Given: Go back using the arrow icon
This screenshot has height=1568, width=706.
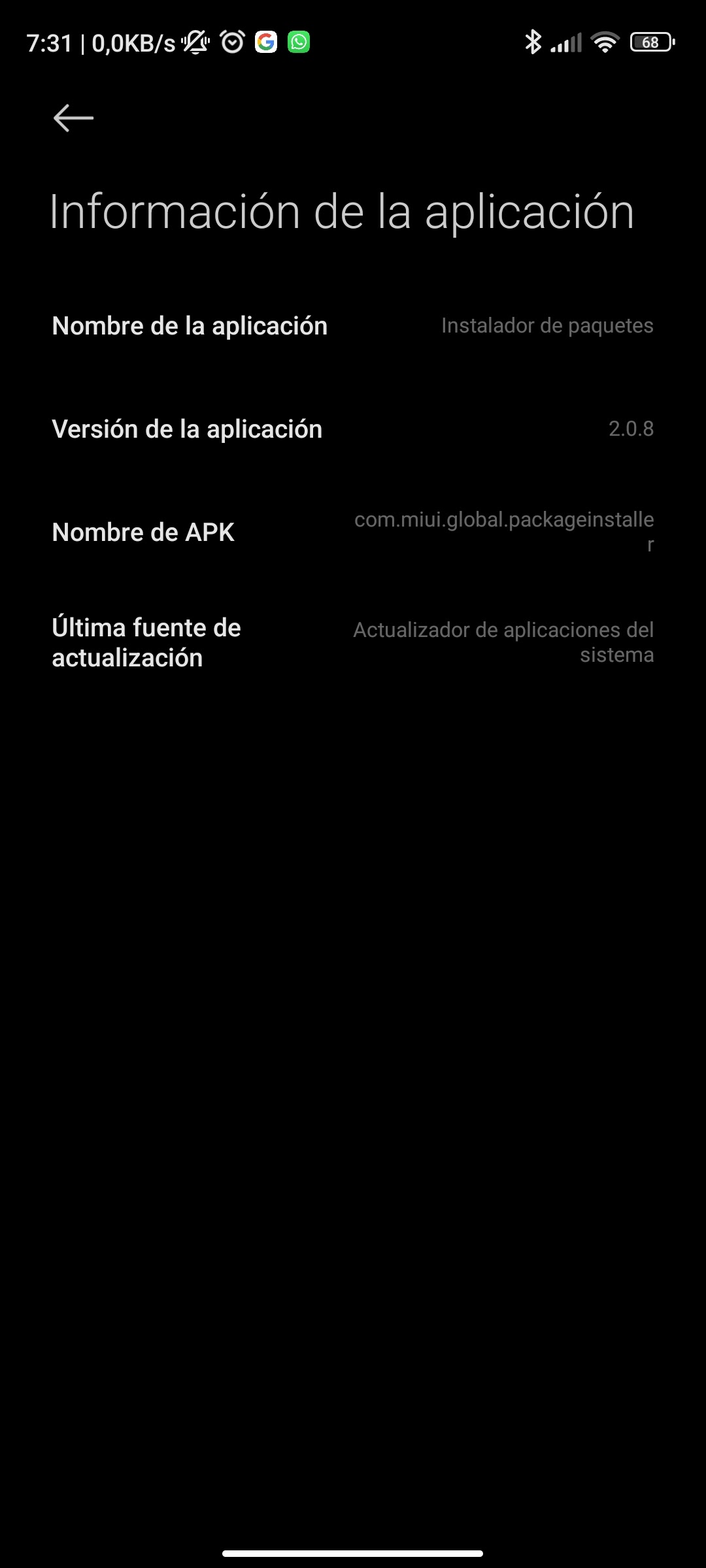Looking at the screenshot, I should click(x=73, y=118).
